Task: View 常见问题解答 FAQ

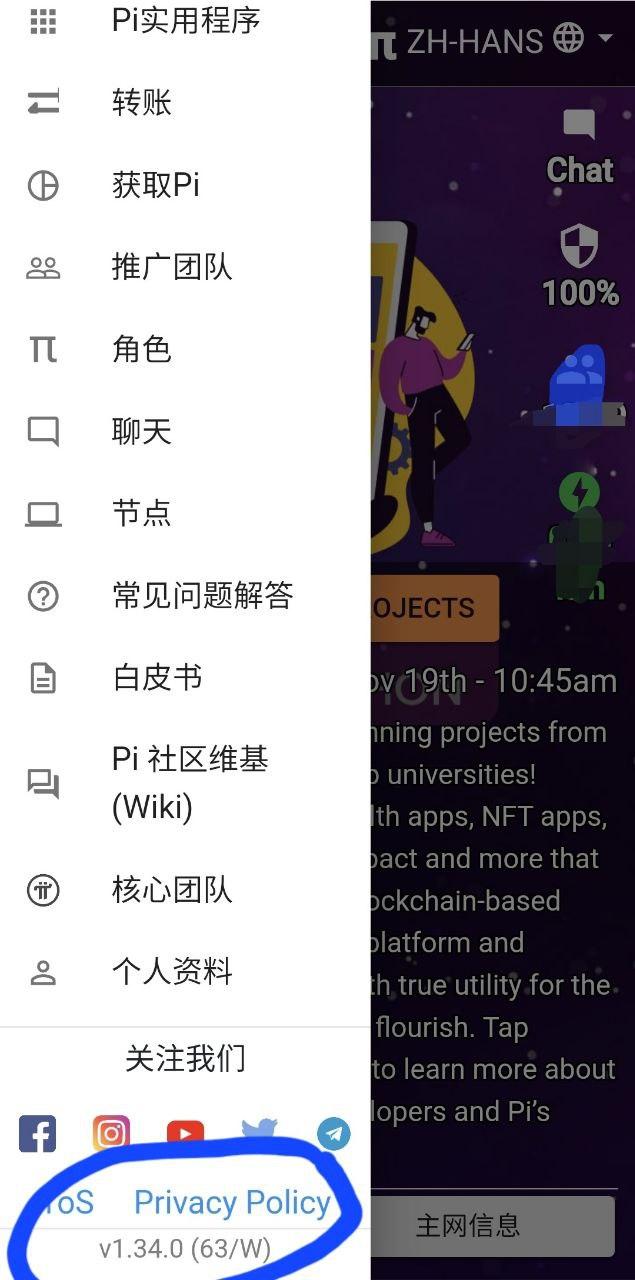Action: [x=202, y=596]
